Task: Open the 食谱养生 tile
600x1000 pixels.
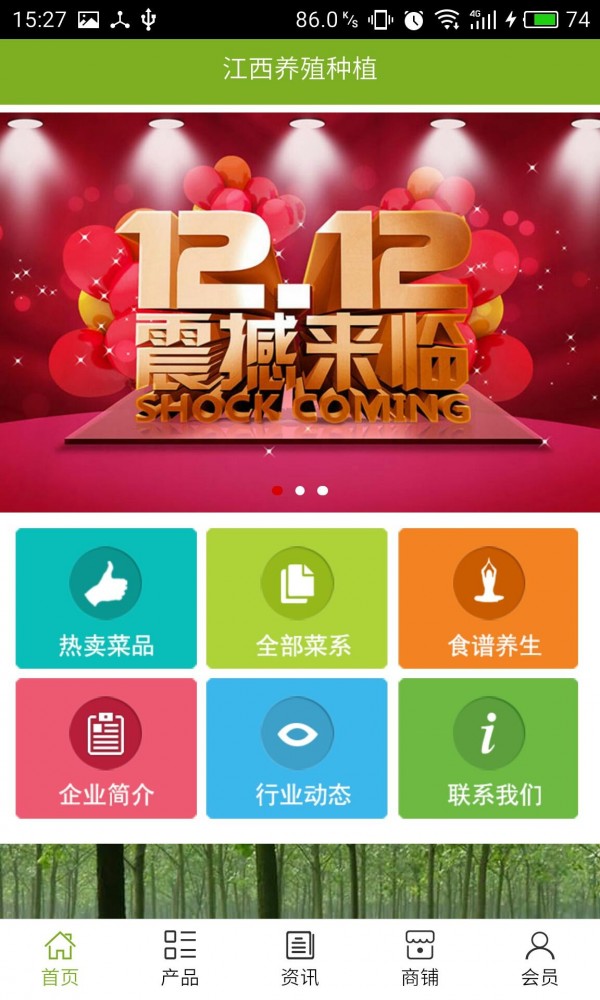Action: (488, 598)
